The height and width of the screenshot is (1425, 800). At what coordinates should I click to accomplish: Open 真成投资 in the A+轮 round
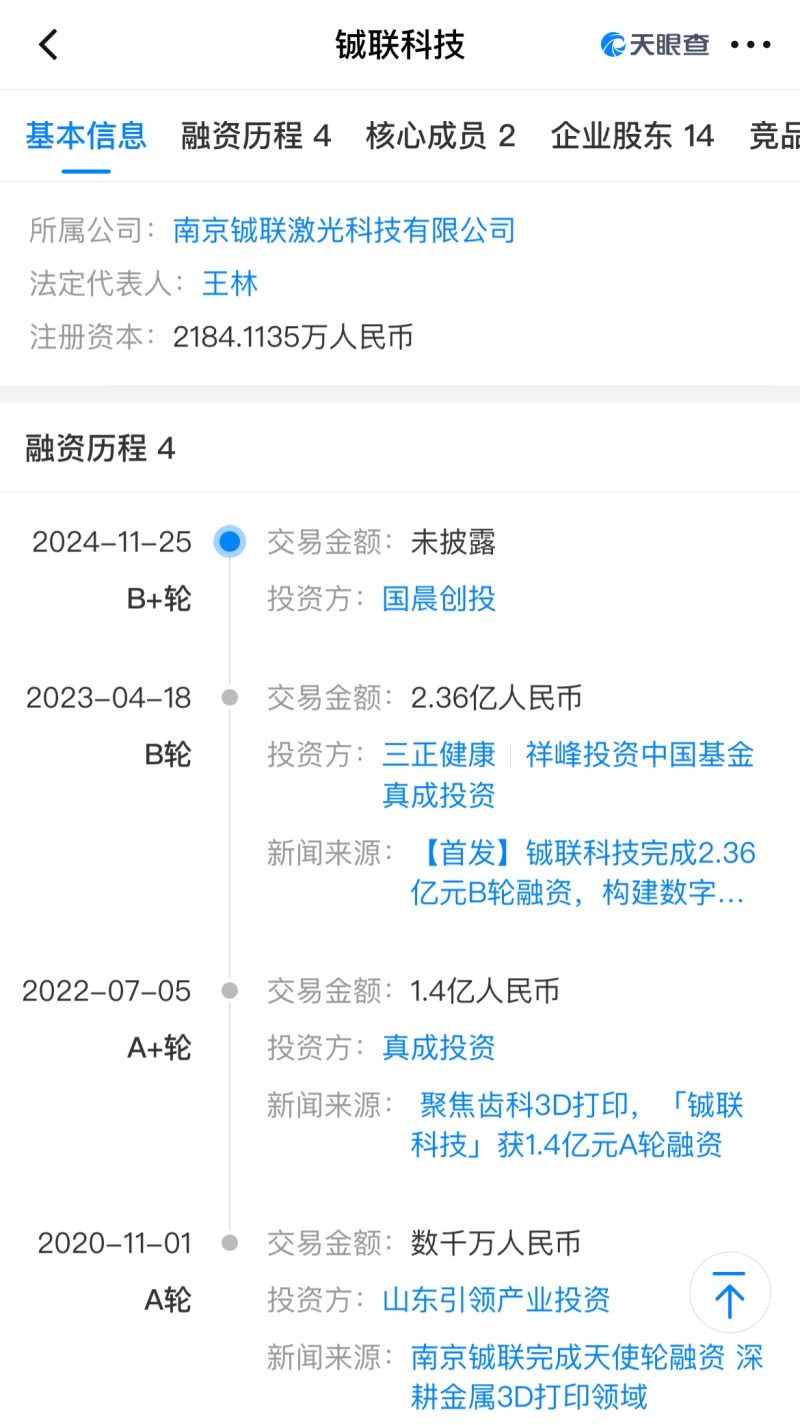(x=439, y=1048)
